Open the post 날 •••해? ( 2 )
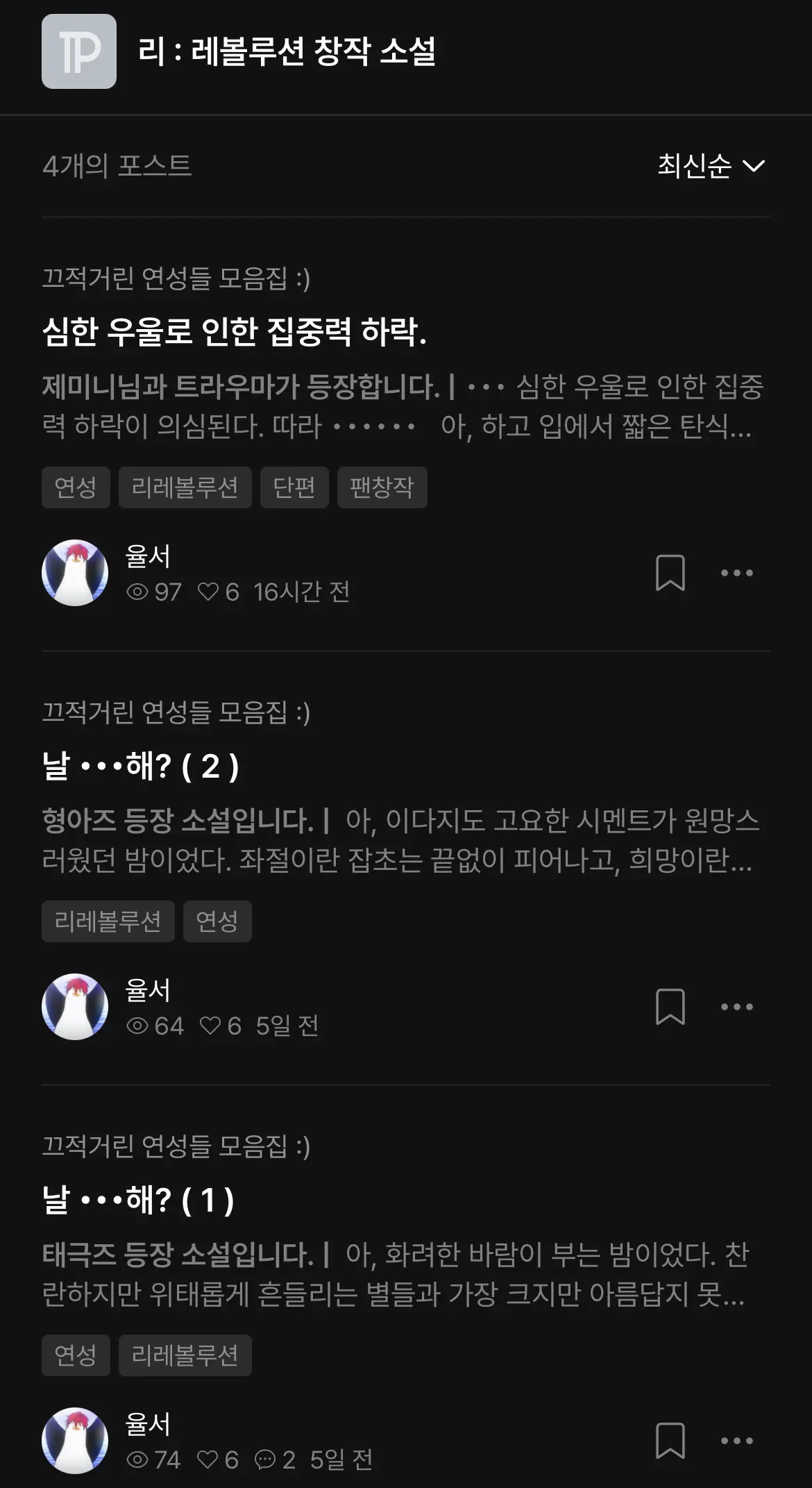The width and height of the screenshot is (812, 1488). tap(141, 767)
